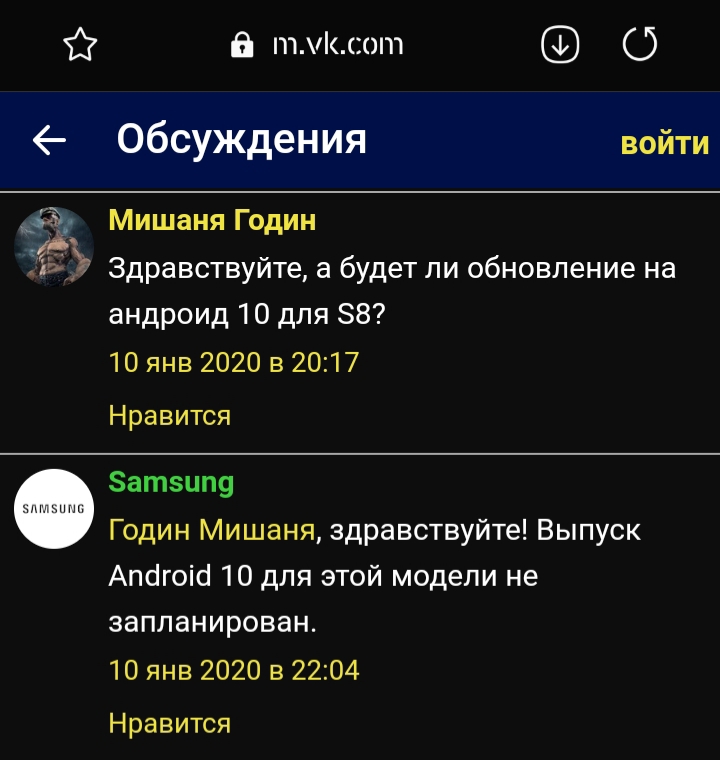Reload the page
The height and width of the screenshot is (760, 720).
click(640, 45)
